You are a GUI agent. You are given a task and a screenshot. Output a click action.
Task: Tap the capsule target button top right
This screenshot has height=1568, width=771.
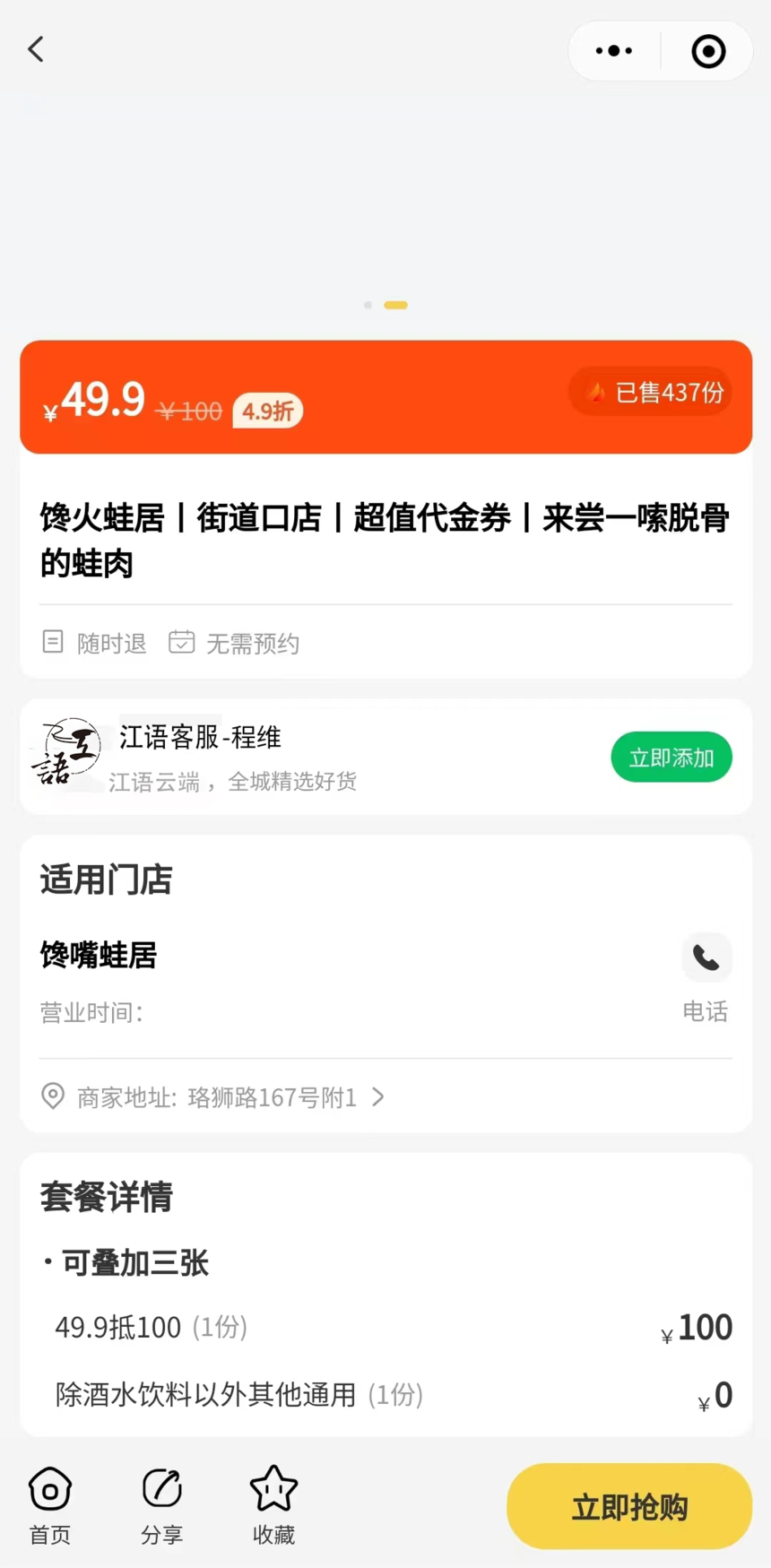point(708,50)
